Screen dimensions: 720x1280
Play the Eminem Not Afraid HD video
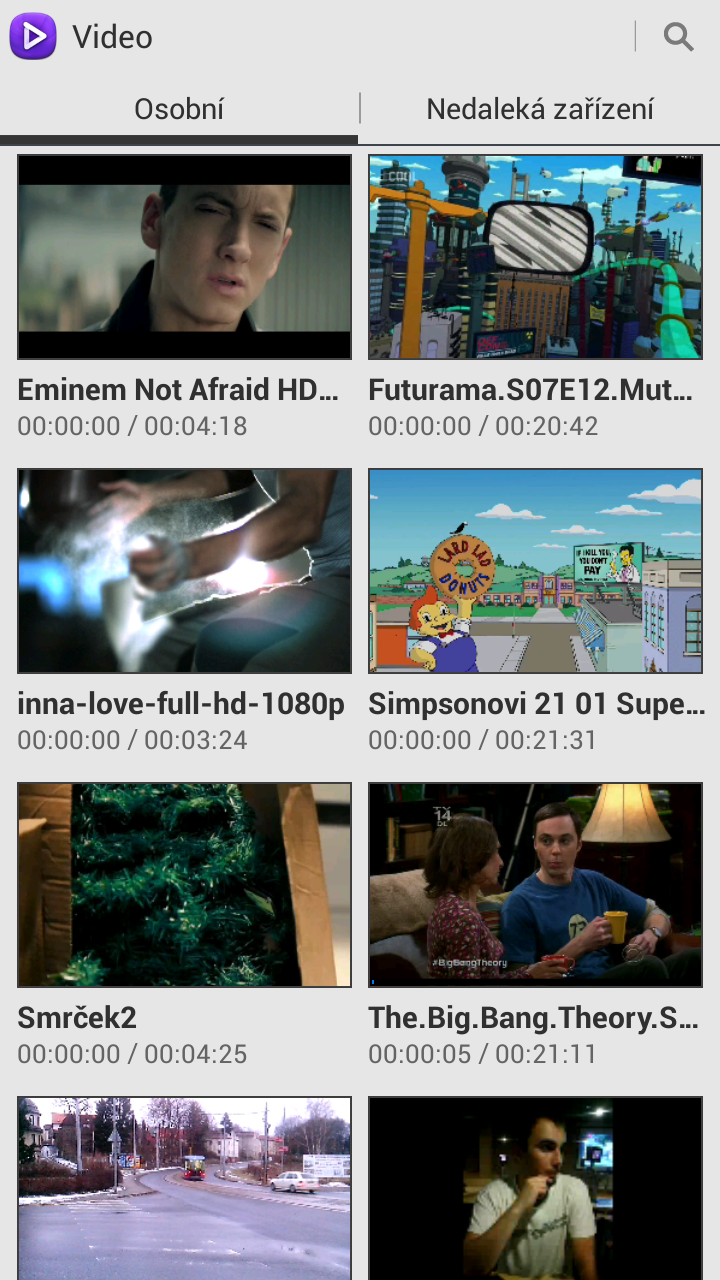184,257
